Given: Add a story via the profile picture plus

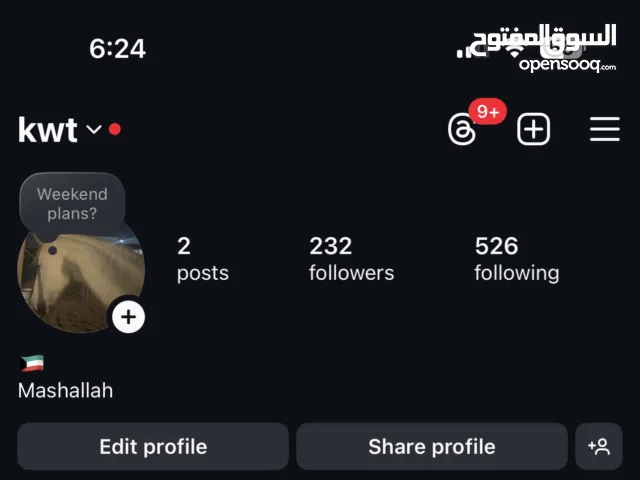Looking at the screenshot, I should pyautogui.click(x=127, y=318).
